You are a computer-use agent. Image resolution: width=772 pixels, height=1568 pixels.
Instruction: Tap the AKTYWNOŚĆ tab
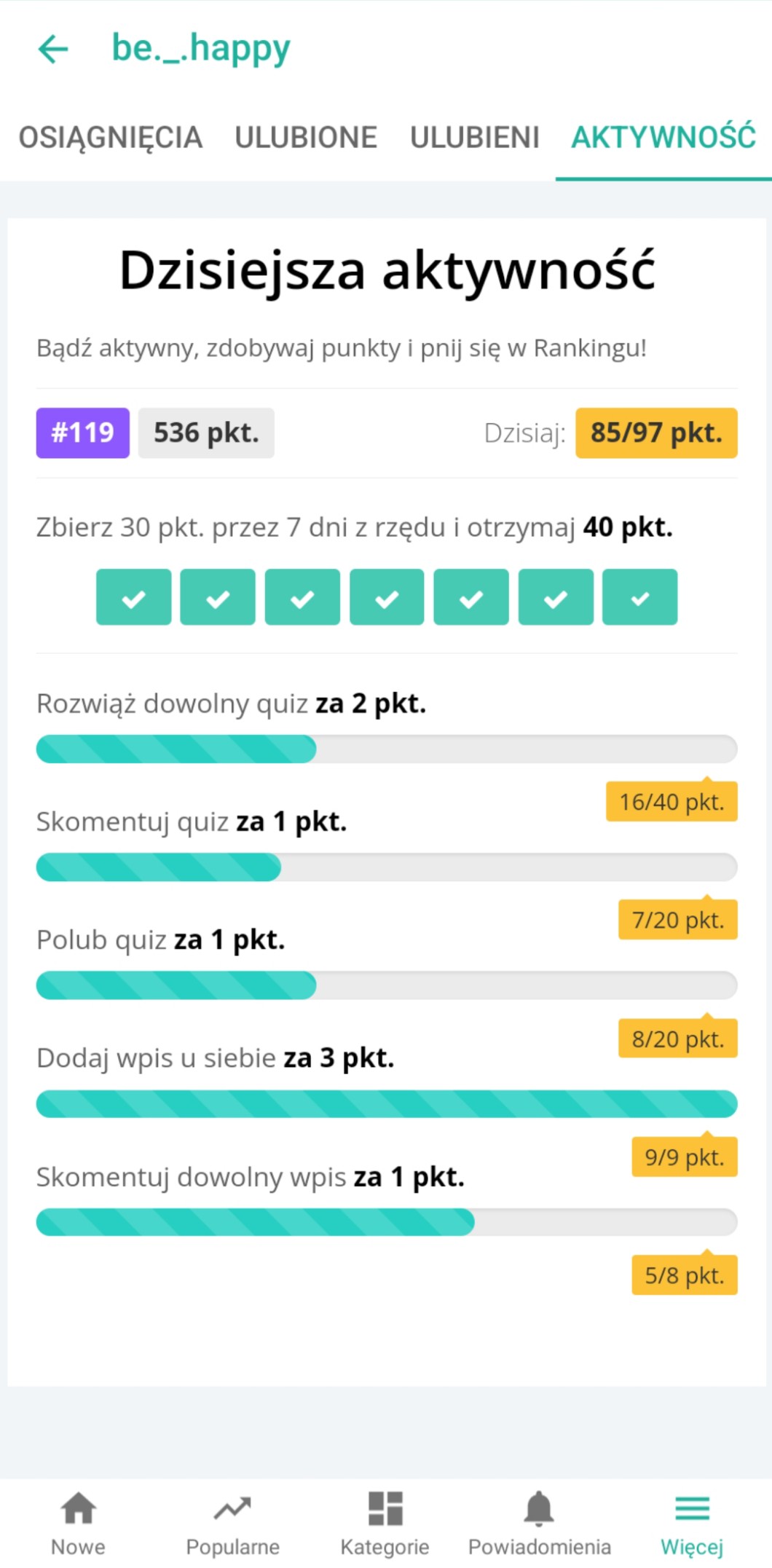(x=663, y=138)
